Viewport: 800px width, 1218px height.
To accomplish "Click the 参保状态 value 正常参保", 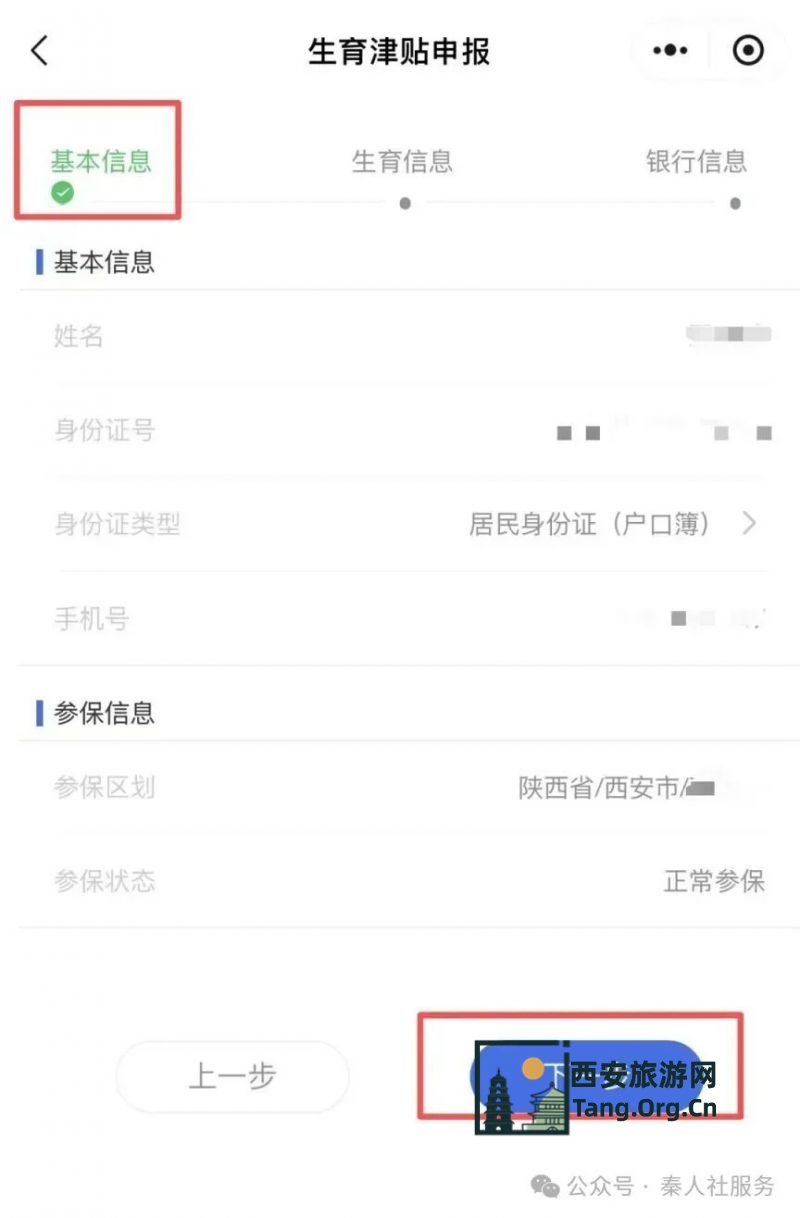I will pos(716,882).
